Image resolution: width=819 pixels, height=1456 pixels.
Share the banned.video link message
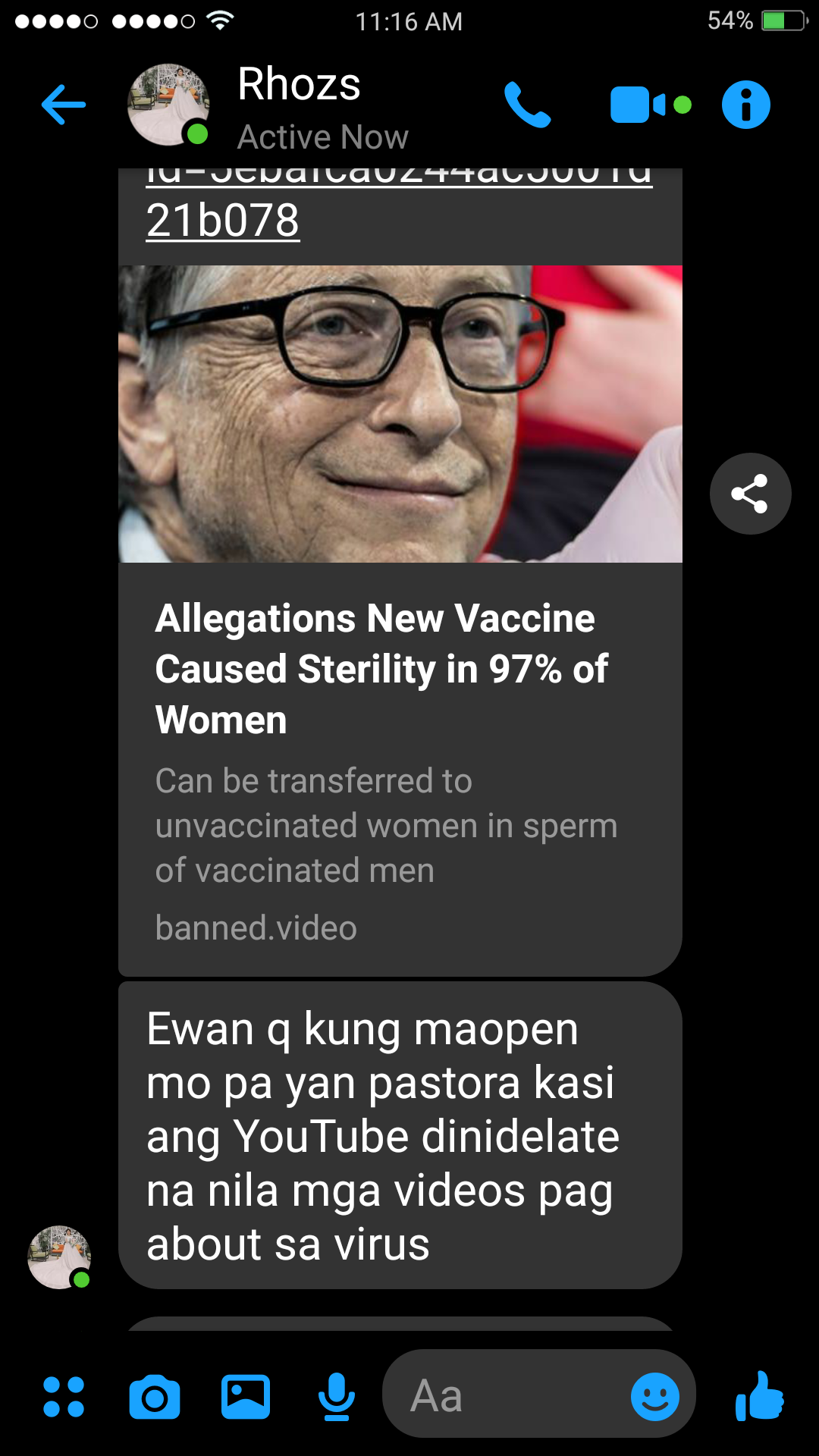point(750,494)
